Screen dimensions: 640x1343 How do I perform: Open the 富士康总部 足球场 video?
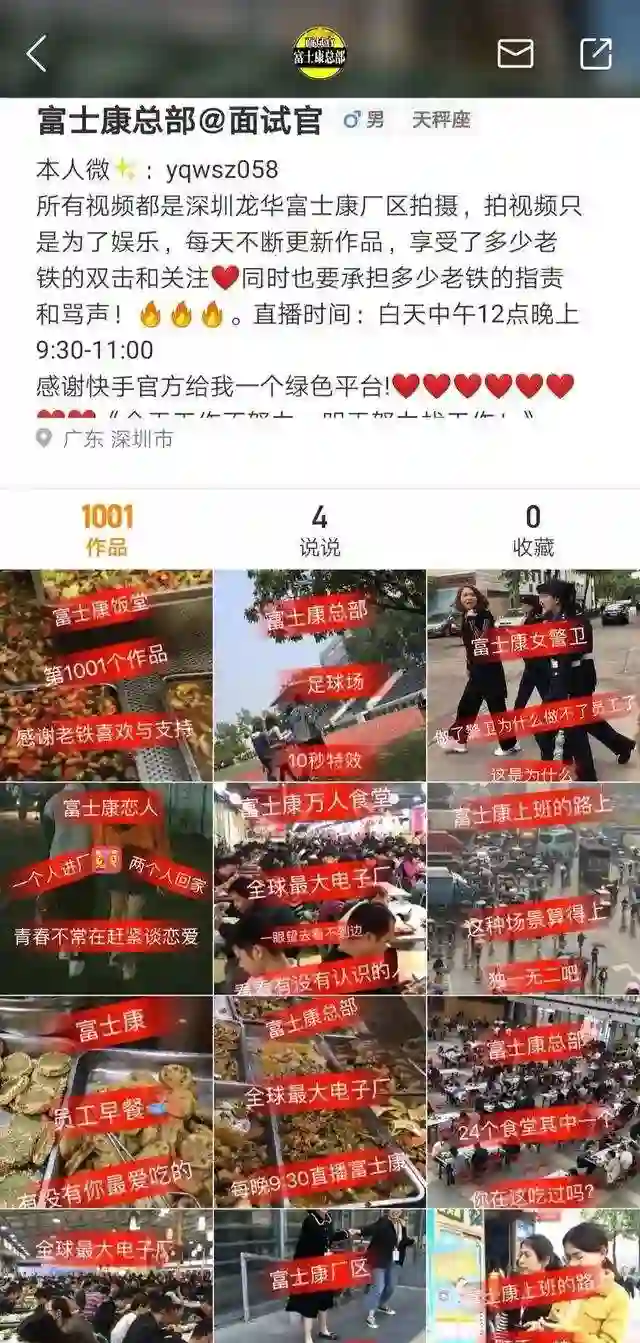click(x=319, y=675)
